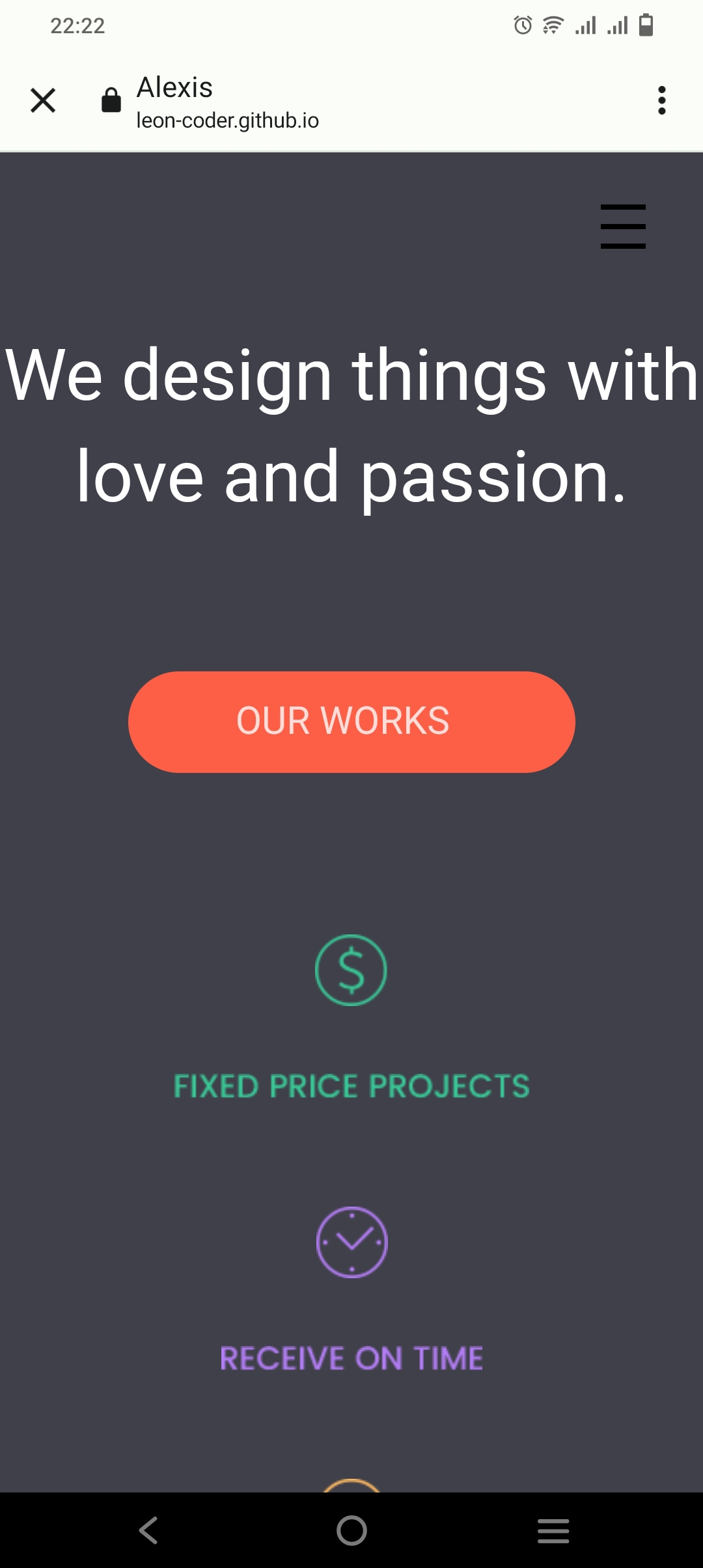Viewport: 703px width, 1568px height.
Task: Go to the home screen
Action: (x=351, y=1530)
